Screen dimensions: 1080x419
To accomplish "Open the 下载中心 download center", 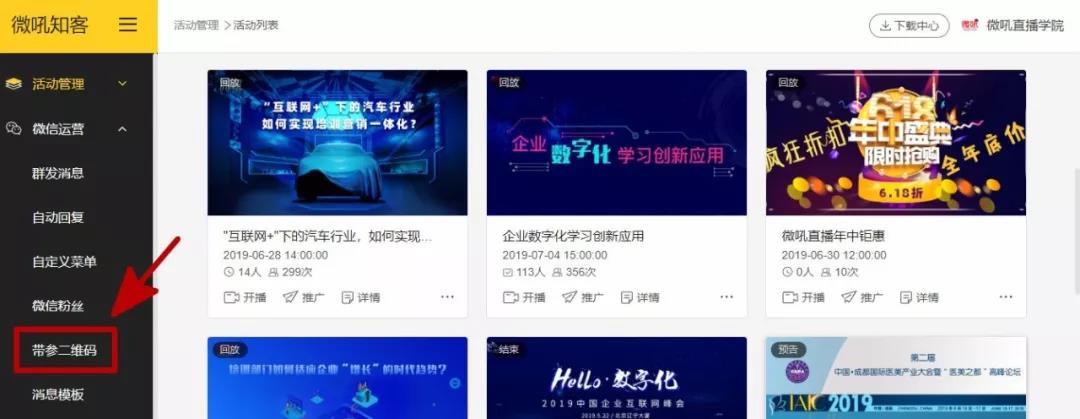I will [x=908, y=26].
